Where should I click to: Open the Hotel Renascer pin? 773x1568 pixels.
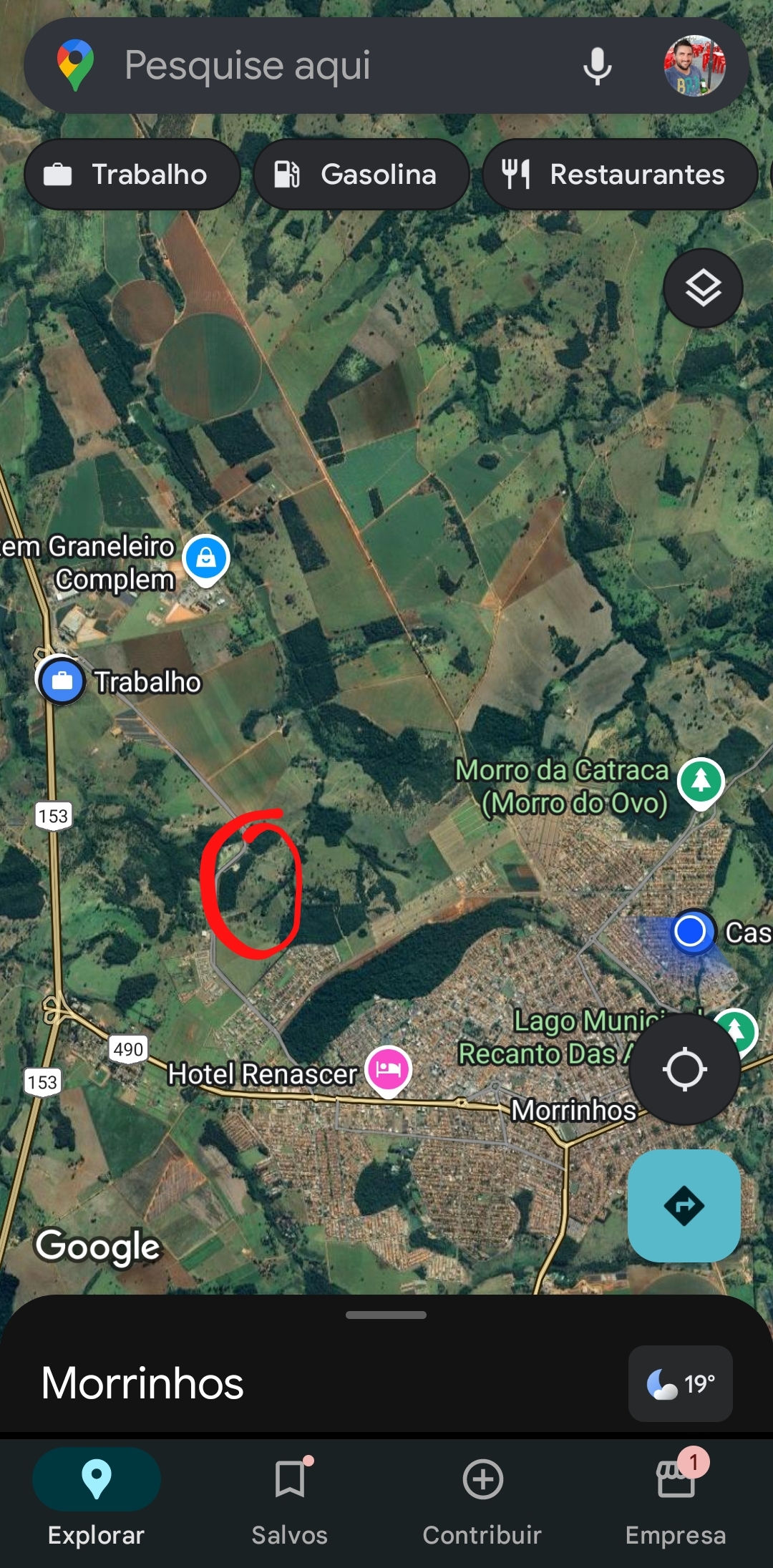coord(388,1070)
